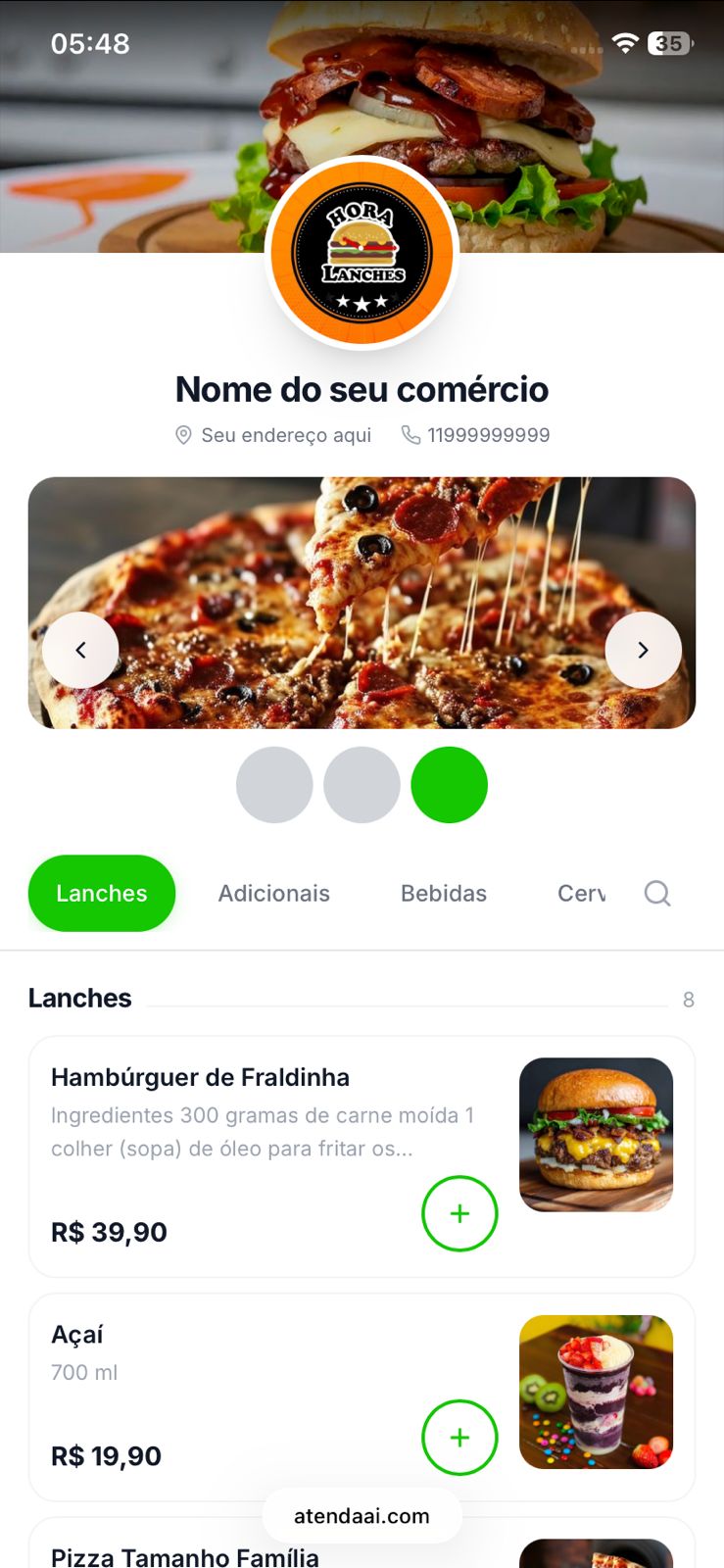The width and height of the screenshot is (724, 1568).
Task: Select the second carousel page dot
Action: 362,785
